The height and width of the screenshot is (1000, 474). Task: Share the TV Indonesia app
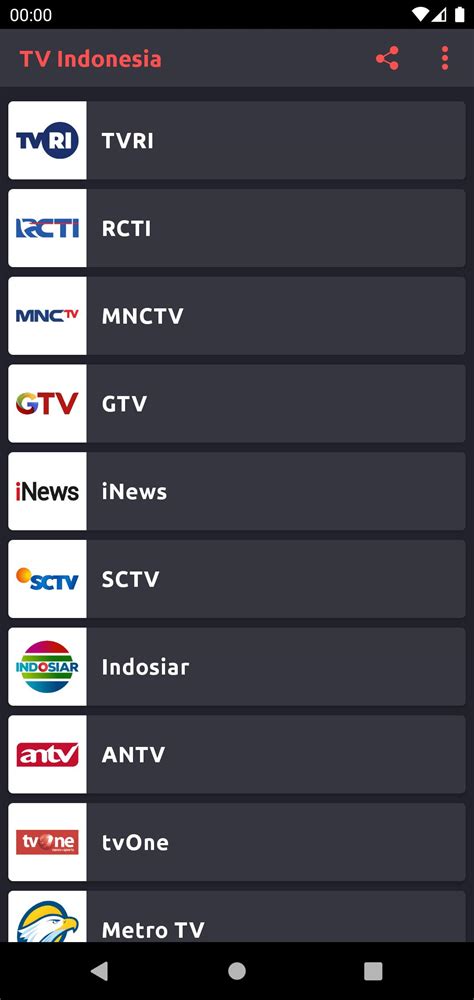387,59
